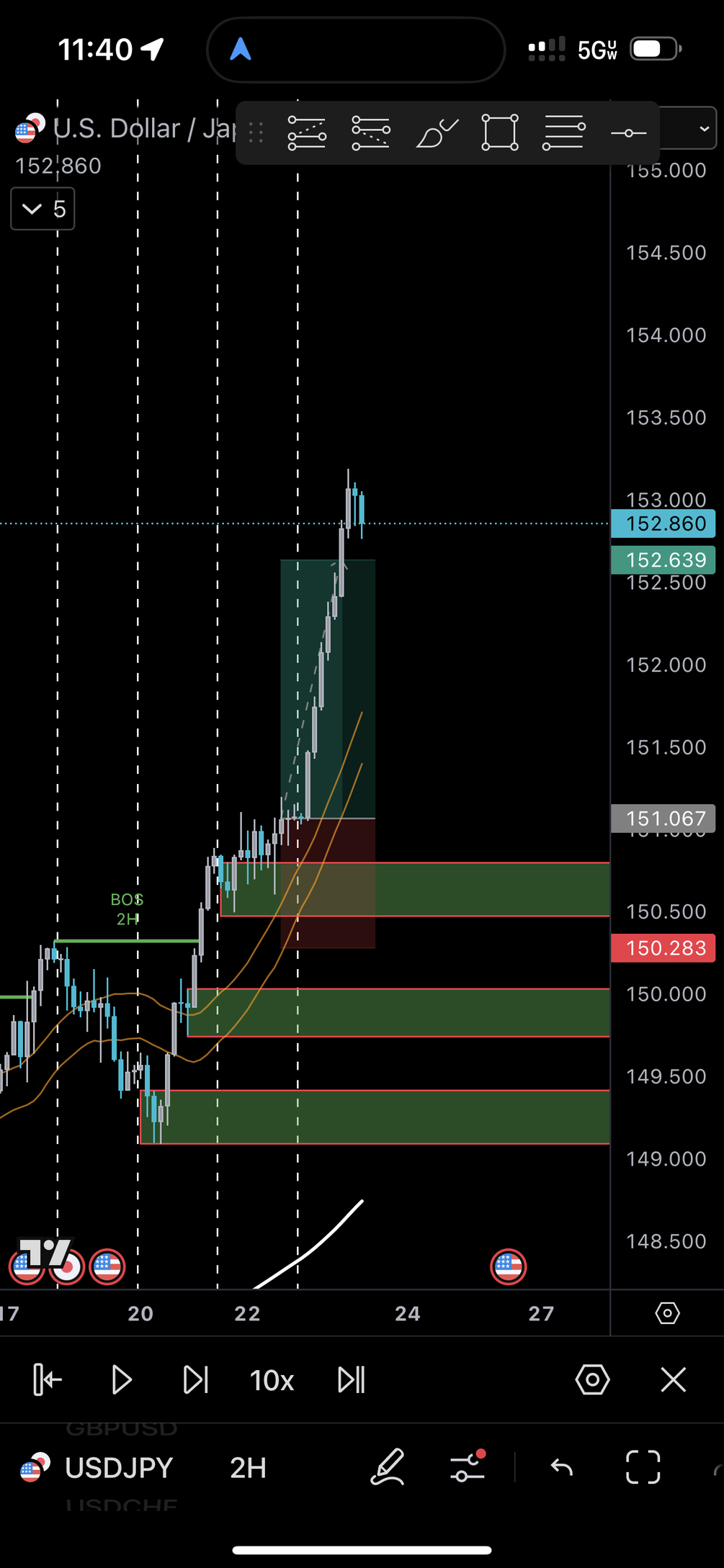Change the 10x replay speed
724x1568 pixels.
(272, 1380)
